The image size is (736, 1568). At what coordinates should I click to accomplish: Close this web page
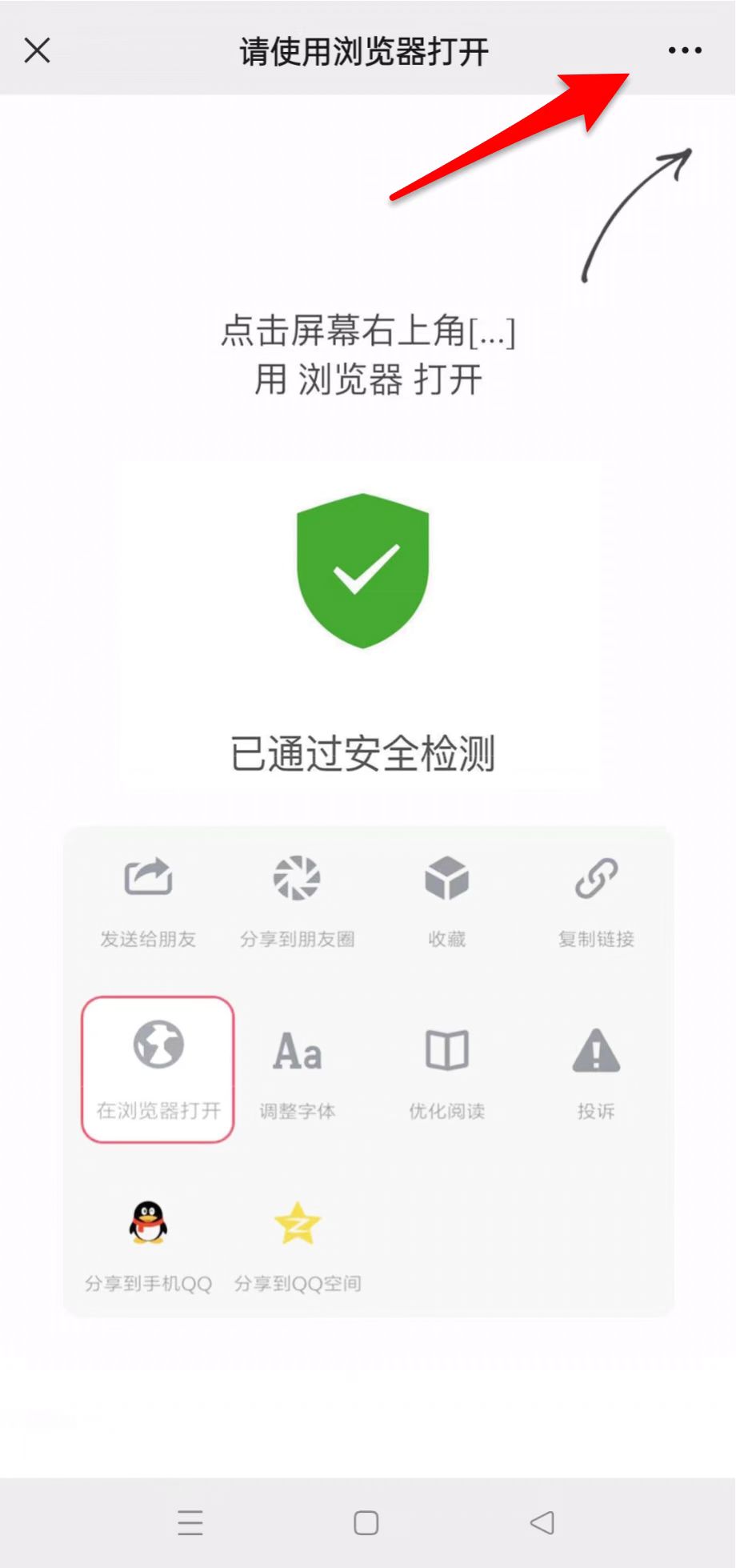point(37,50)
